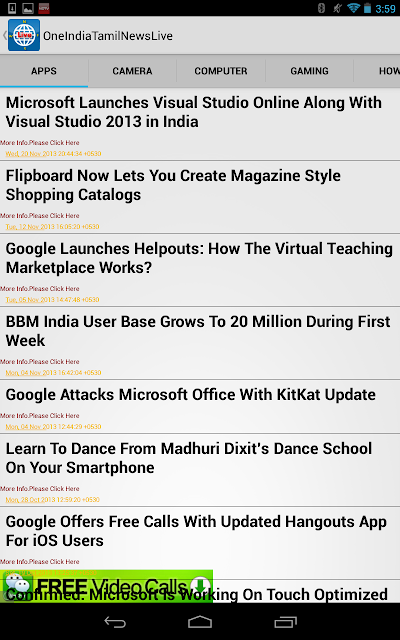Viewport: 400px width, 640px height.
Task: View the Madhuri Dixit dance school article
Action: pyautogui.click(x=200, y=470)
